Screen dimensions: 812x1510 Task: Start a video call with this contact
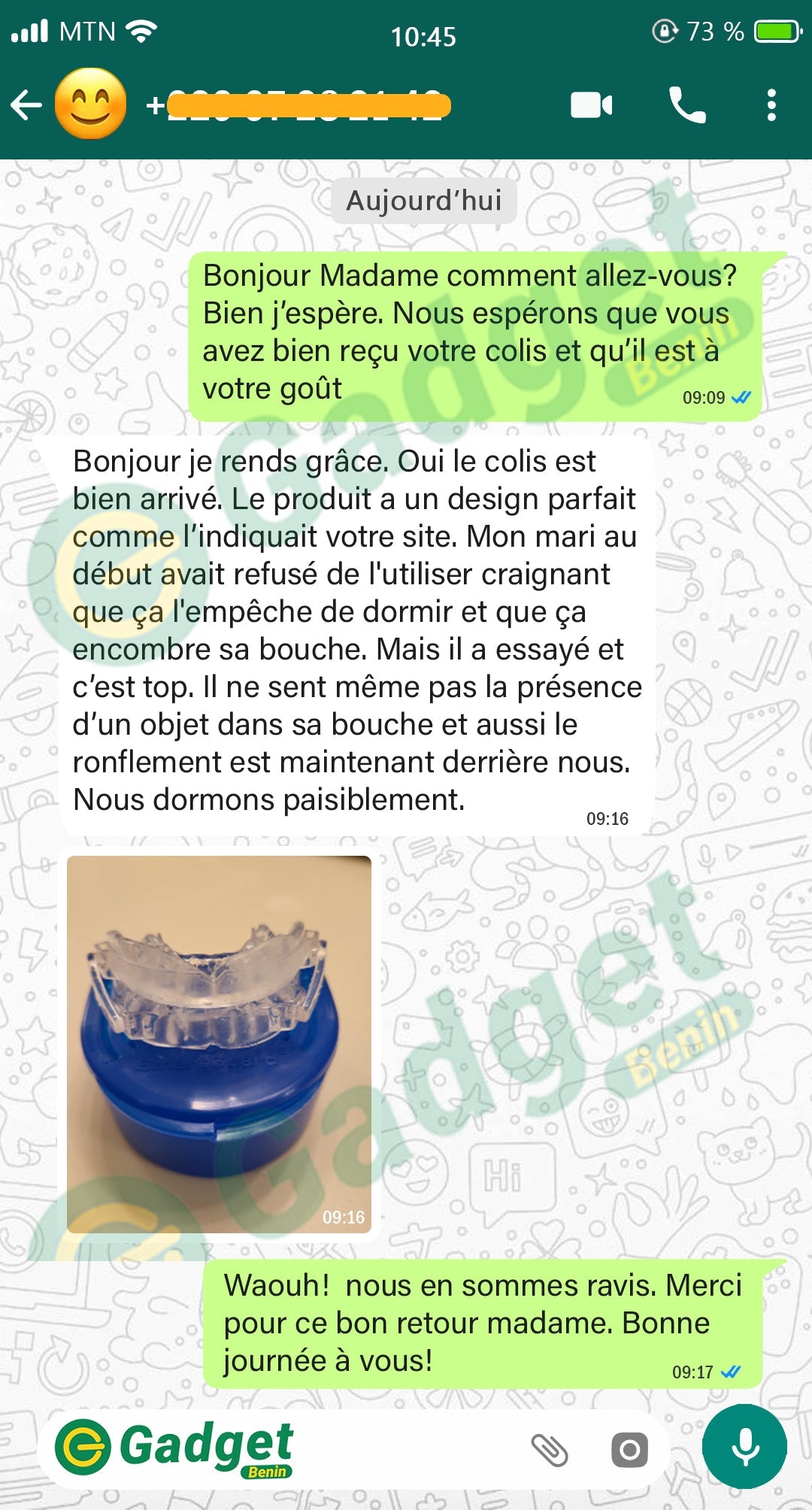[591, 105]
